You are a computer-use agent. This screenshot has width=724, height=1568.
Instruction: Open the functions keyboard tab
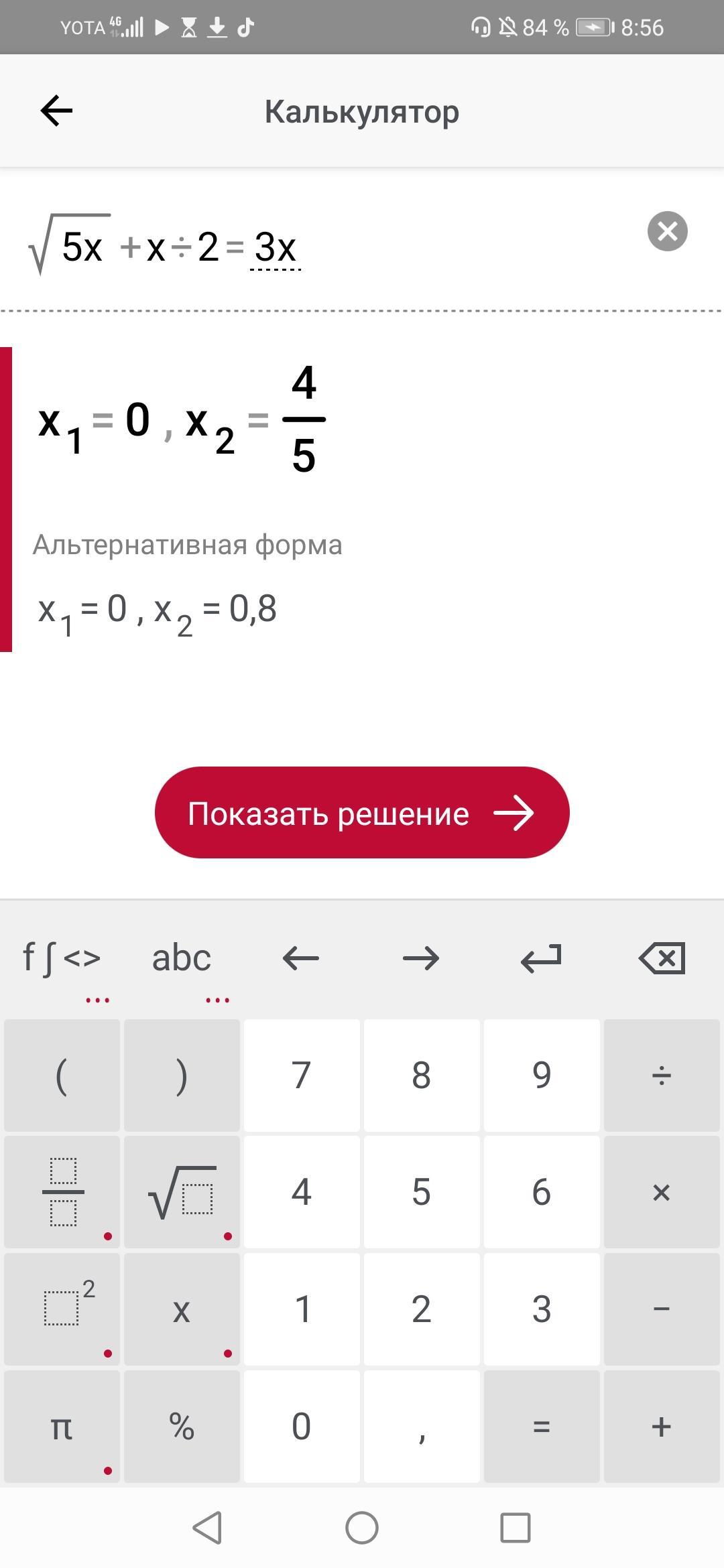click(x=62, y=958)
